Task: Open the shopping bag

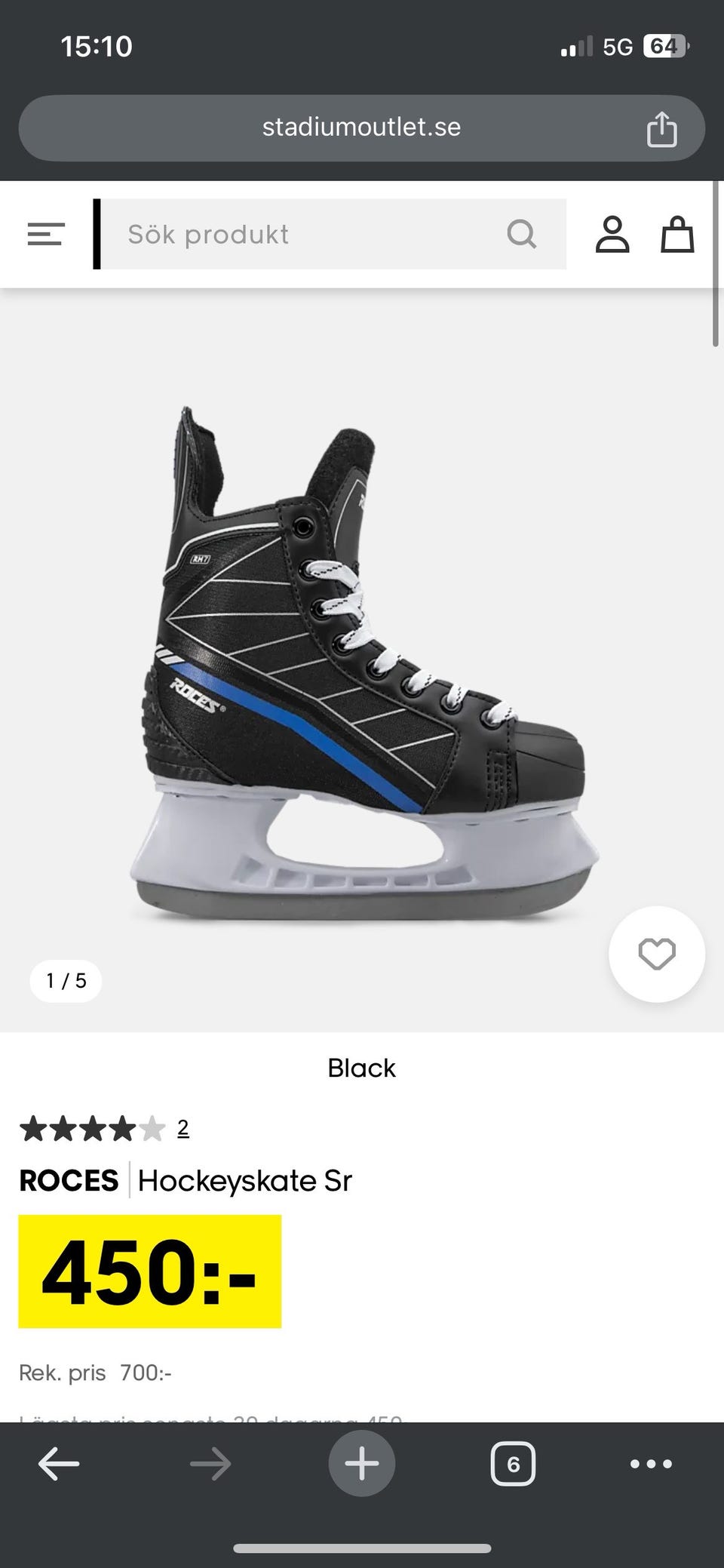Action: 677,234
